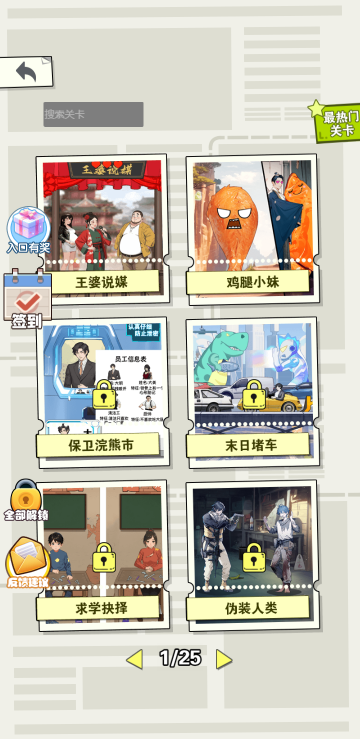Go to the previous page of levels
360x739 pixels.
click(x=134, y=659)
